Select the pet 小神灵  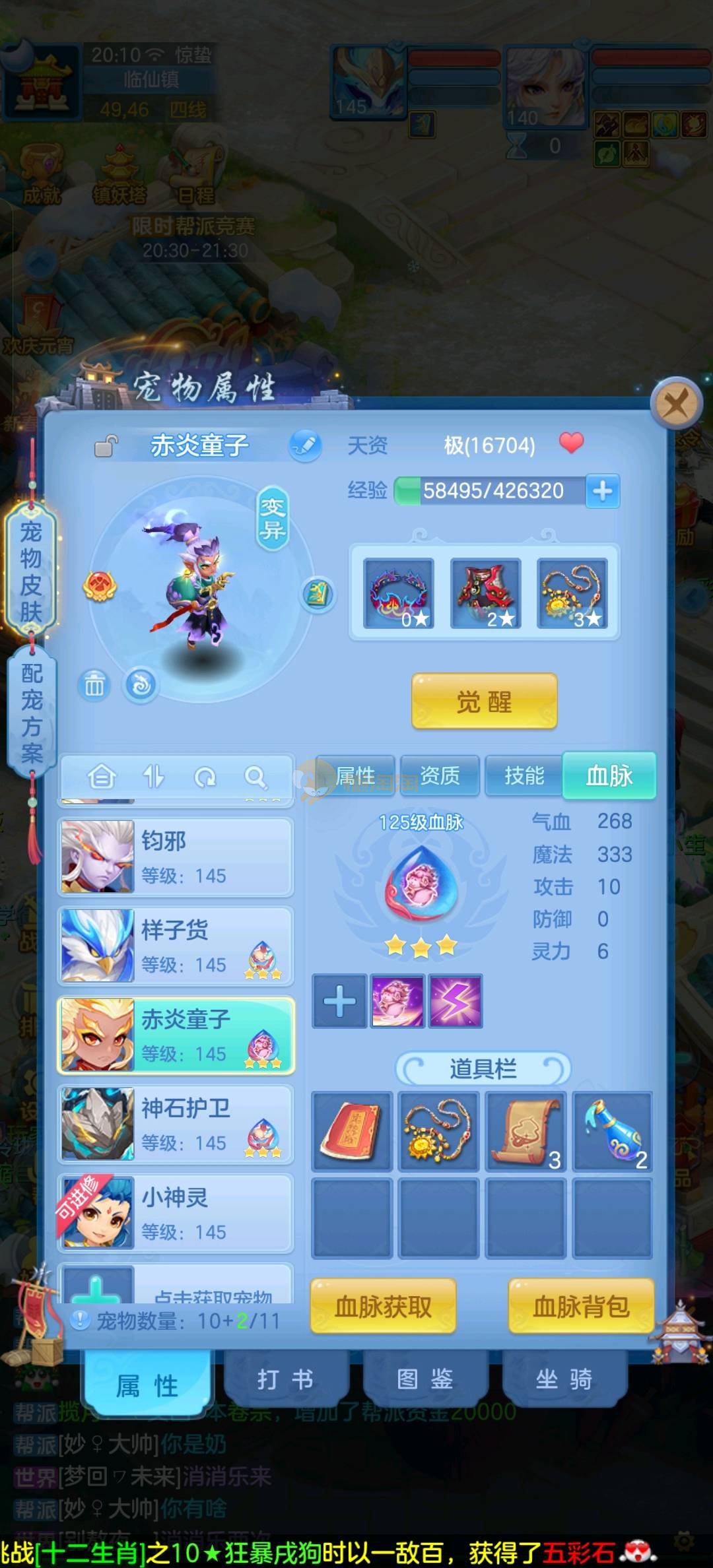click(x=176, y=1213)
